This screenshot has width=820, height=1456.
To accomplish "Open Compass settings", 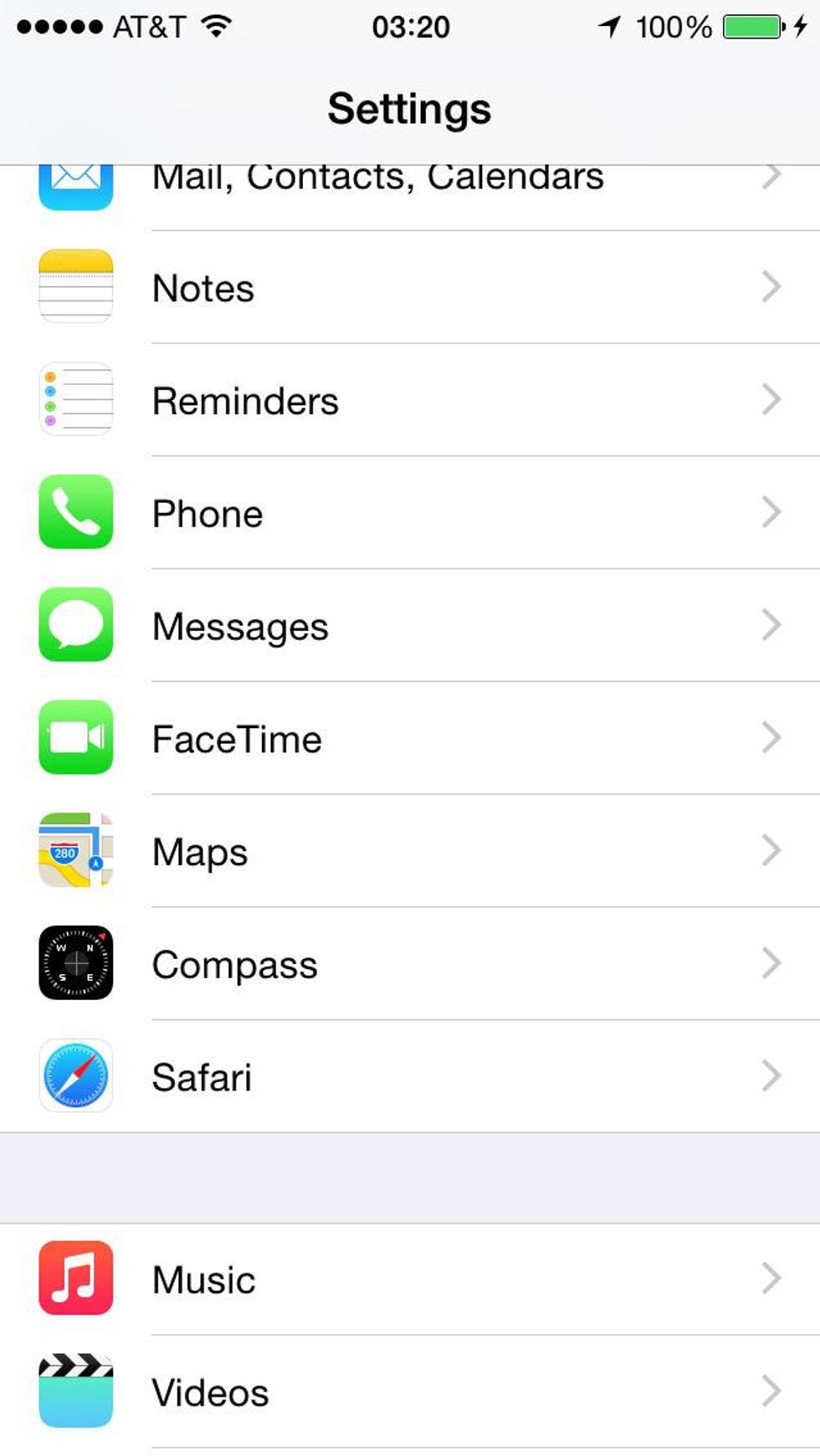I will coord(410,964).
